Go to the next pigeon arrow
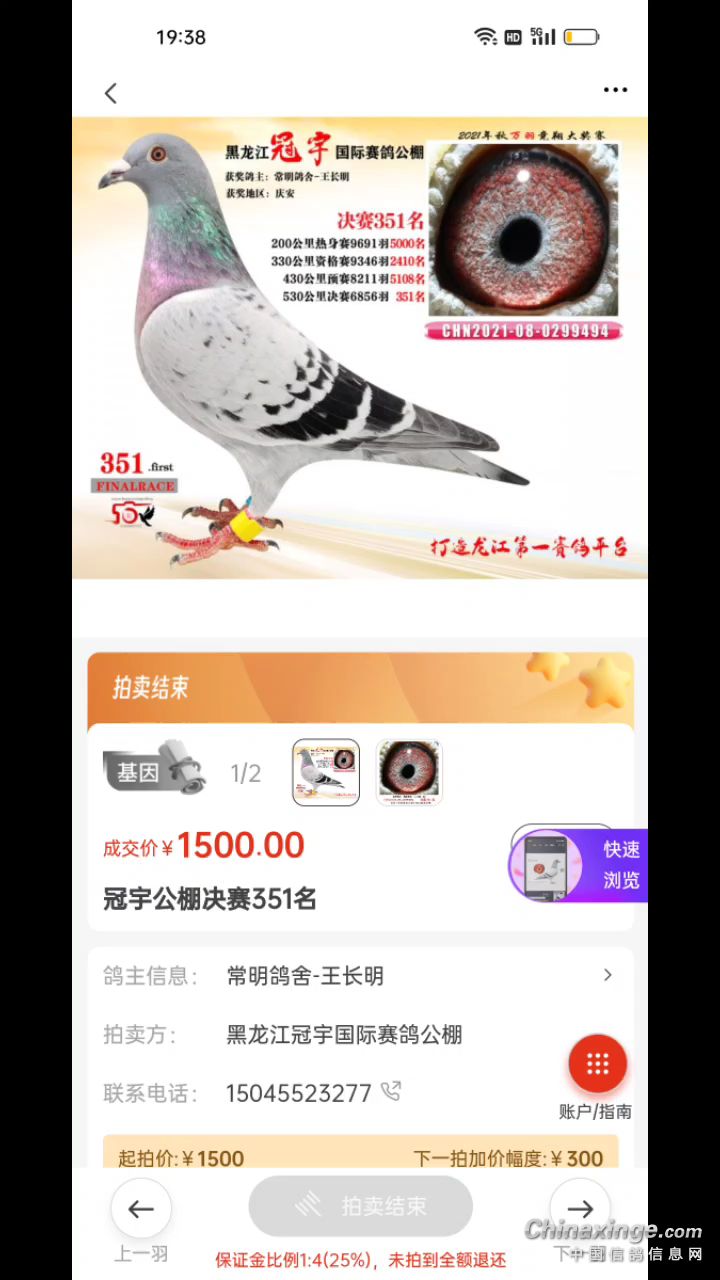The image size is (720, 1280). (x=580, y=1209)
